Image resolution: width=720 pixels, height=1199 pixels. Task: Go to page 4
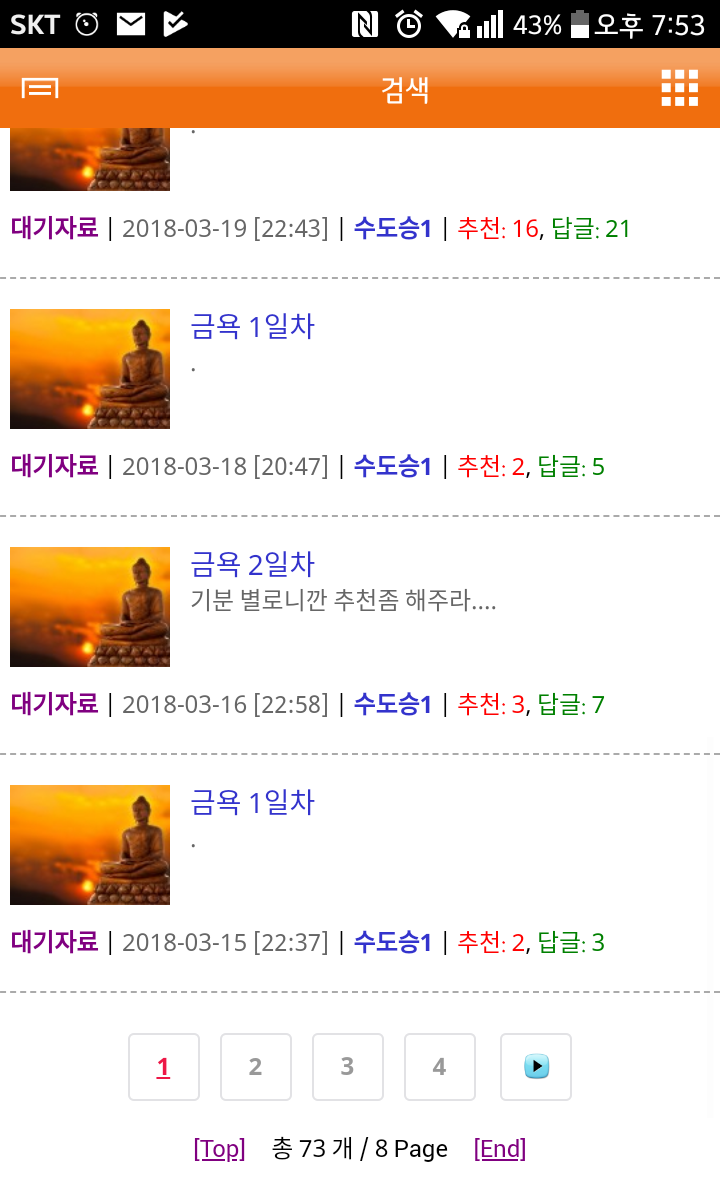[439, 1067]
